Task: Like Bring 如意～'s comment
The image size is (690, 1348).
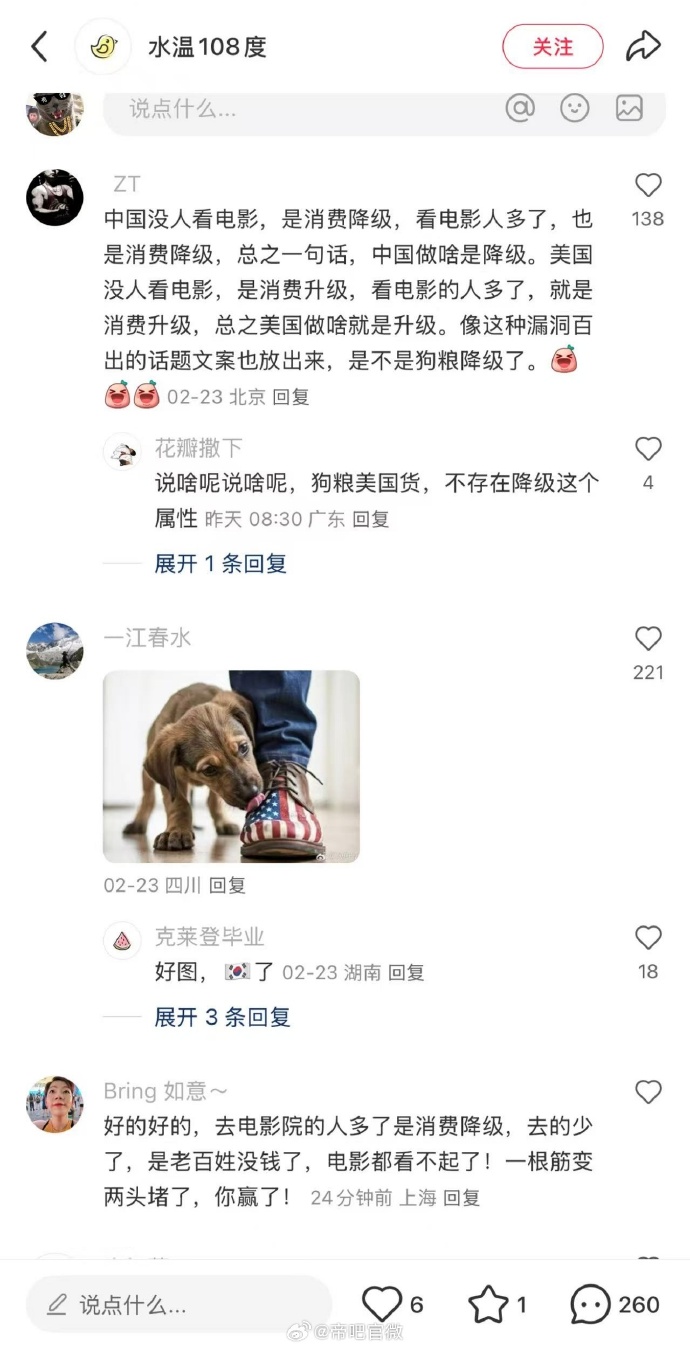Action: [x=648, y=1092]
